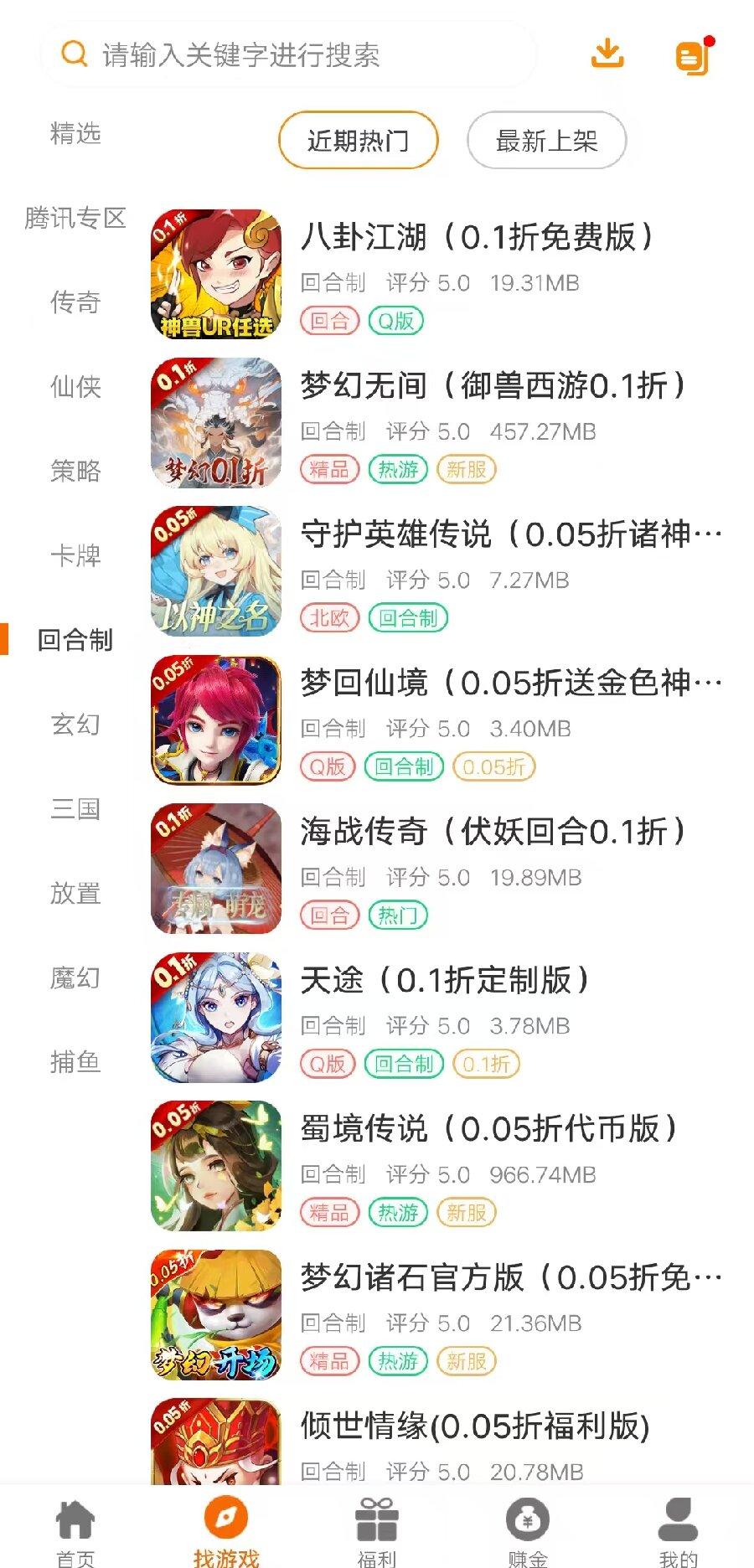Switch to the 腾讯专区 sidebar tab
The image size is (754, 1568).
(74, 218)
